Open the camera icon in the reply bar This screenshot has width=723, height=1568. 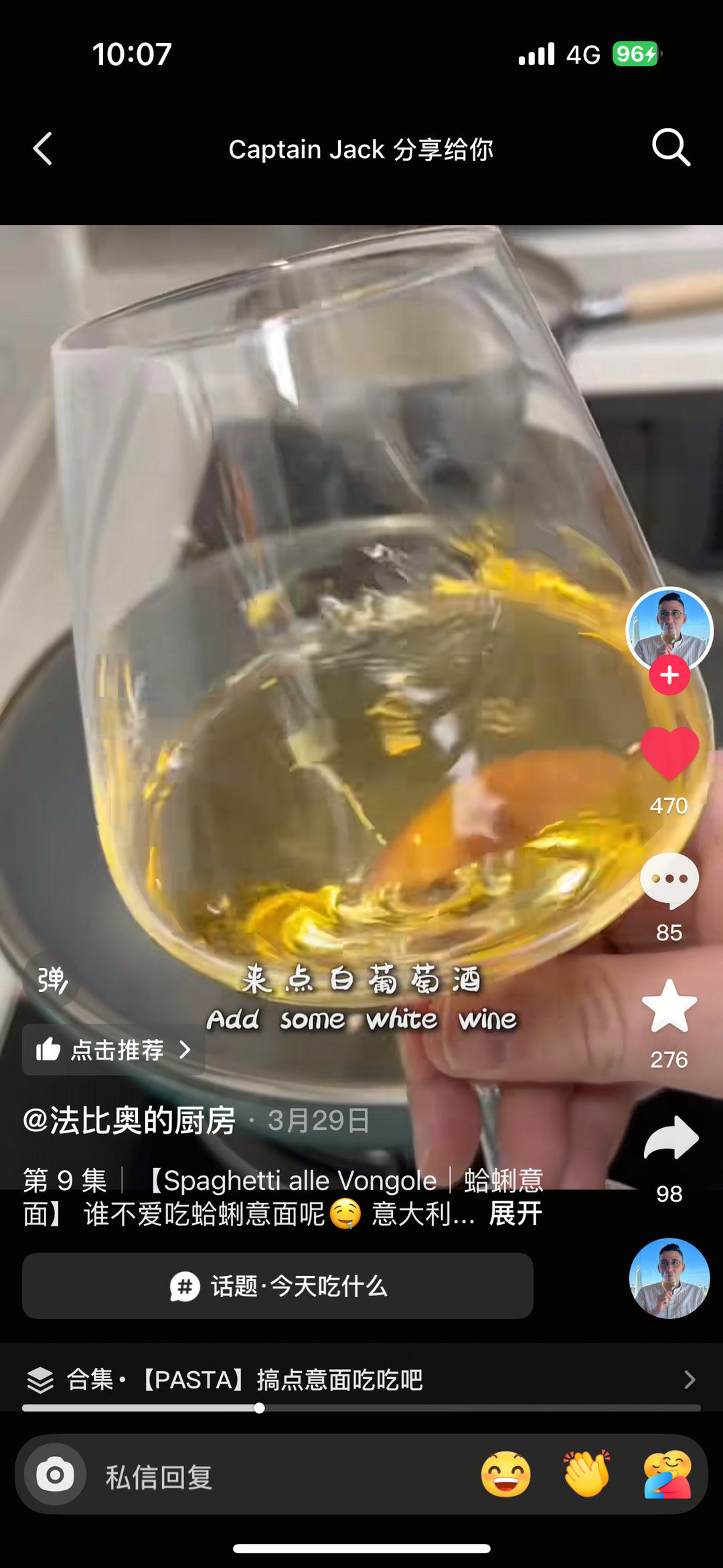tap(55, 1474)
